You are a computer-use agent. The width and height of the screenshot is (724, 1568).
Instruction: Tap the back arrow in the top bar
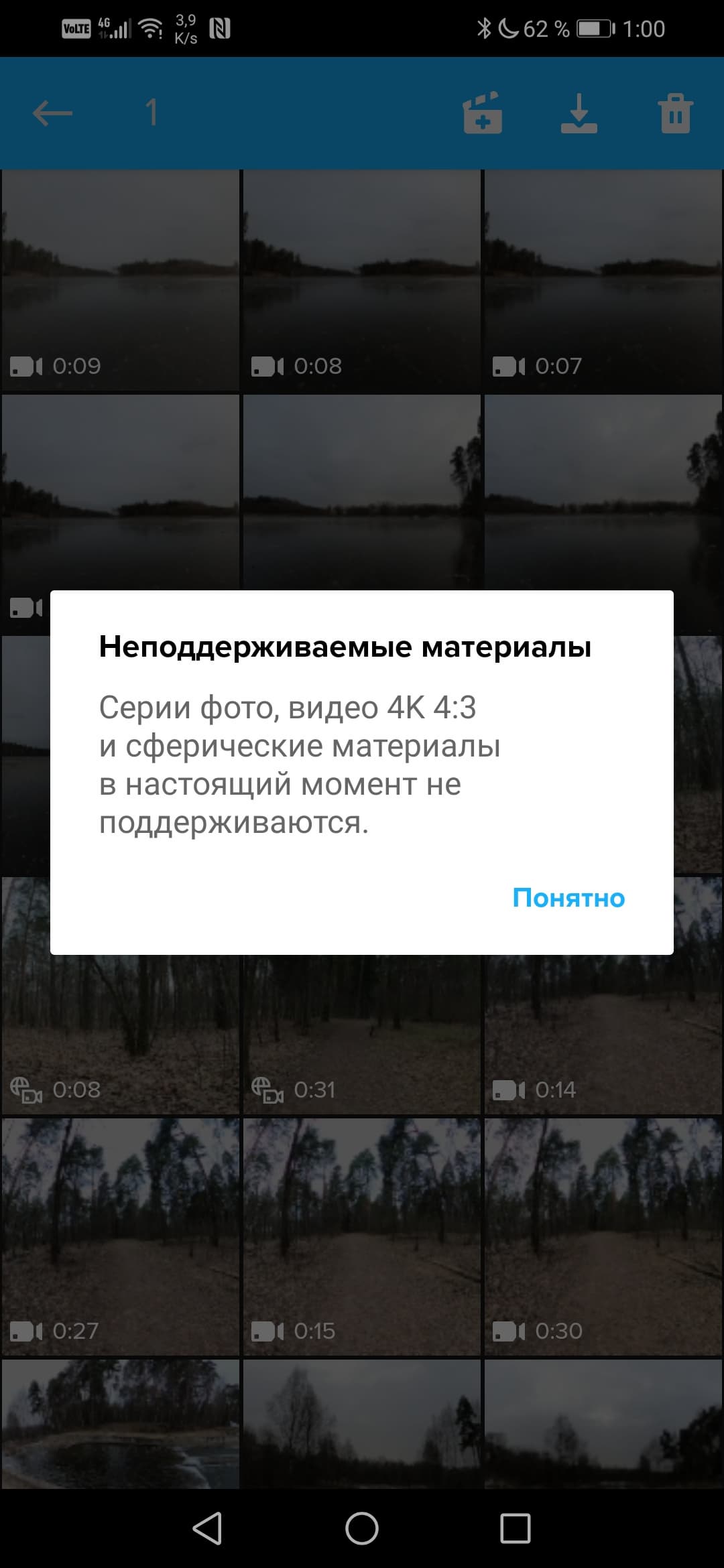click(x=52, y=113)
